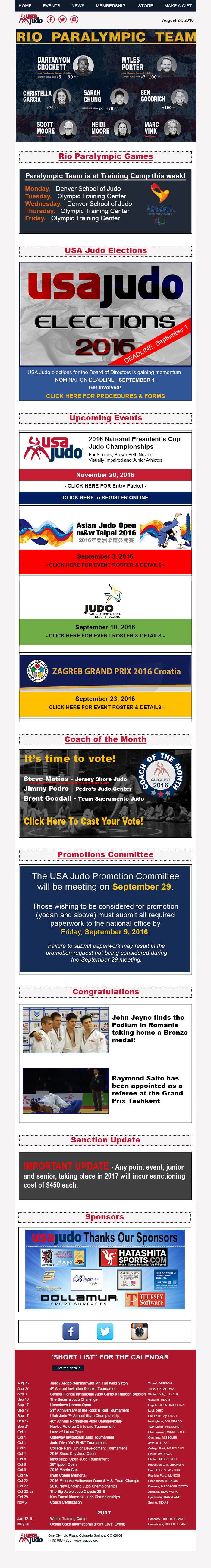
Task: Open the Twitter icon beside the header logo
Action: click(x=62, y=20)
